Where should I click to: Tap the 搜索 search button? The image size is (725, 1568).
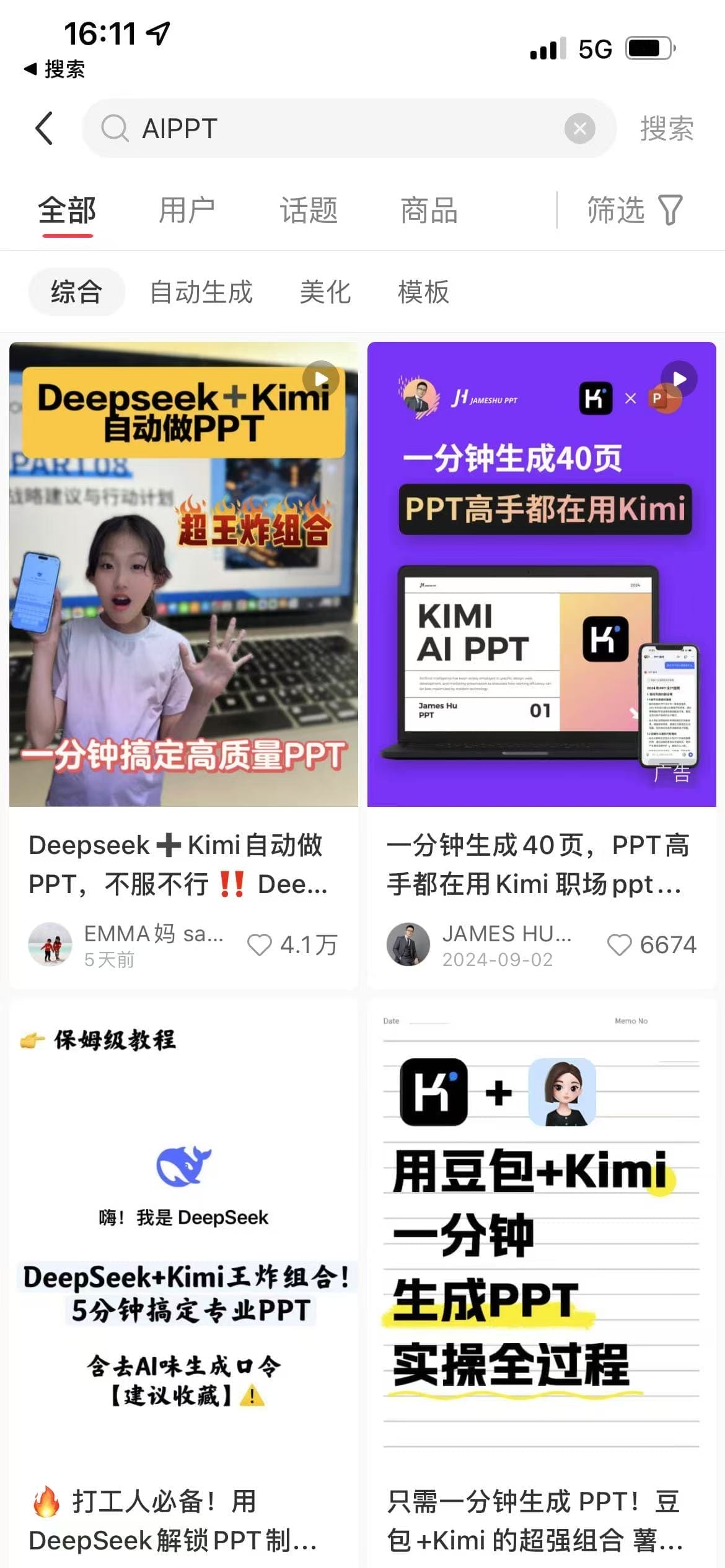667,129
